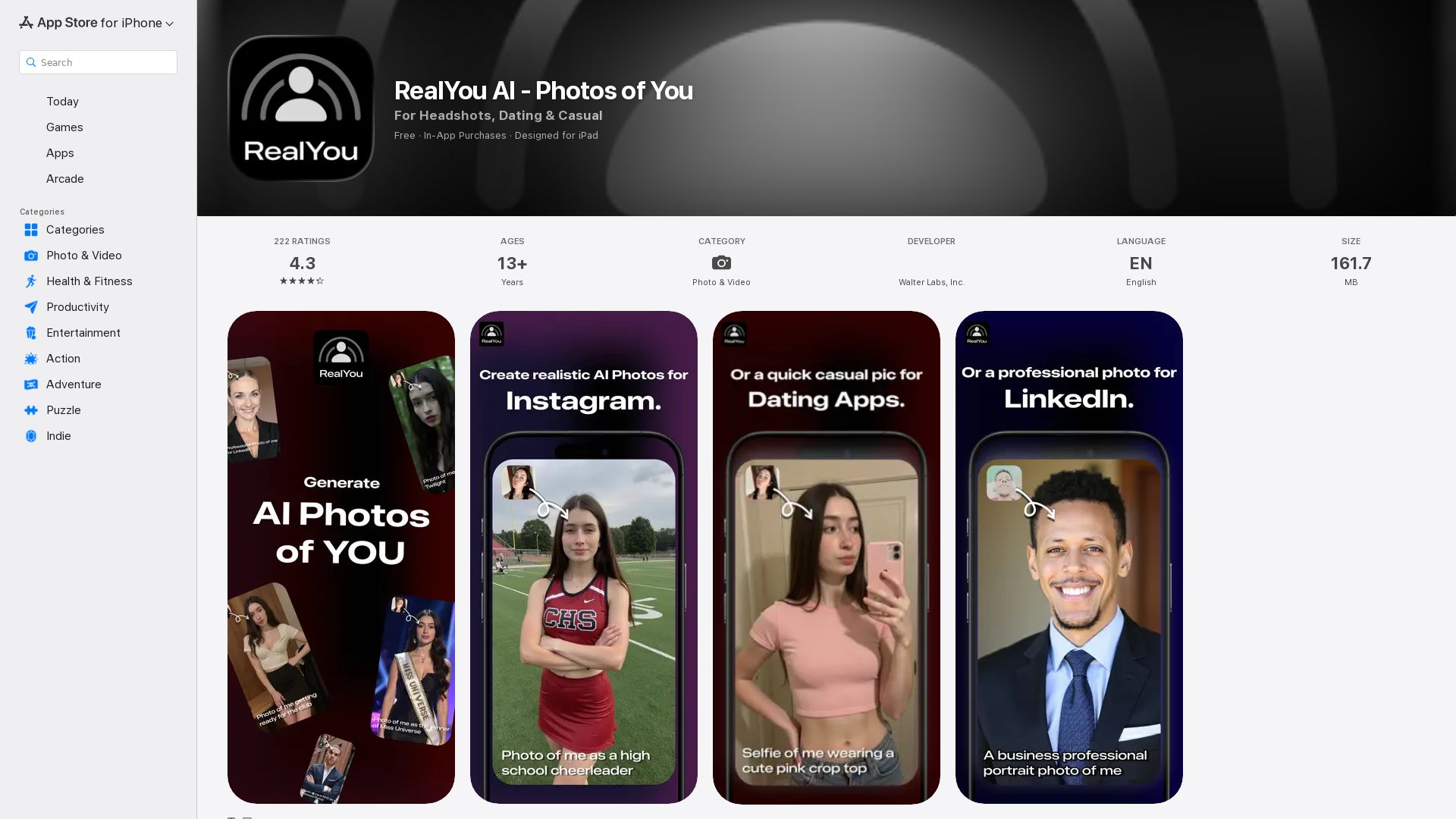View the 4.3 ratings details
The height and width of the screenshot is (819, 1456).
tap(302, 264)
